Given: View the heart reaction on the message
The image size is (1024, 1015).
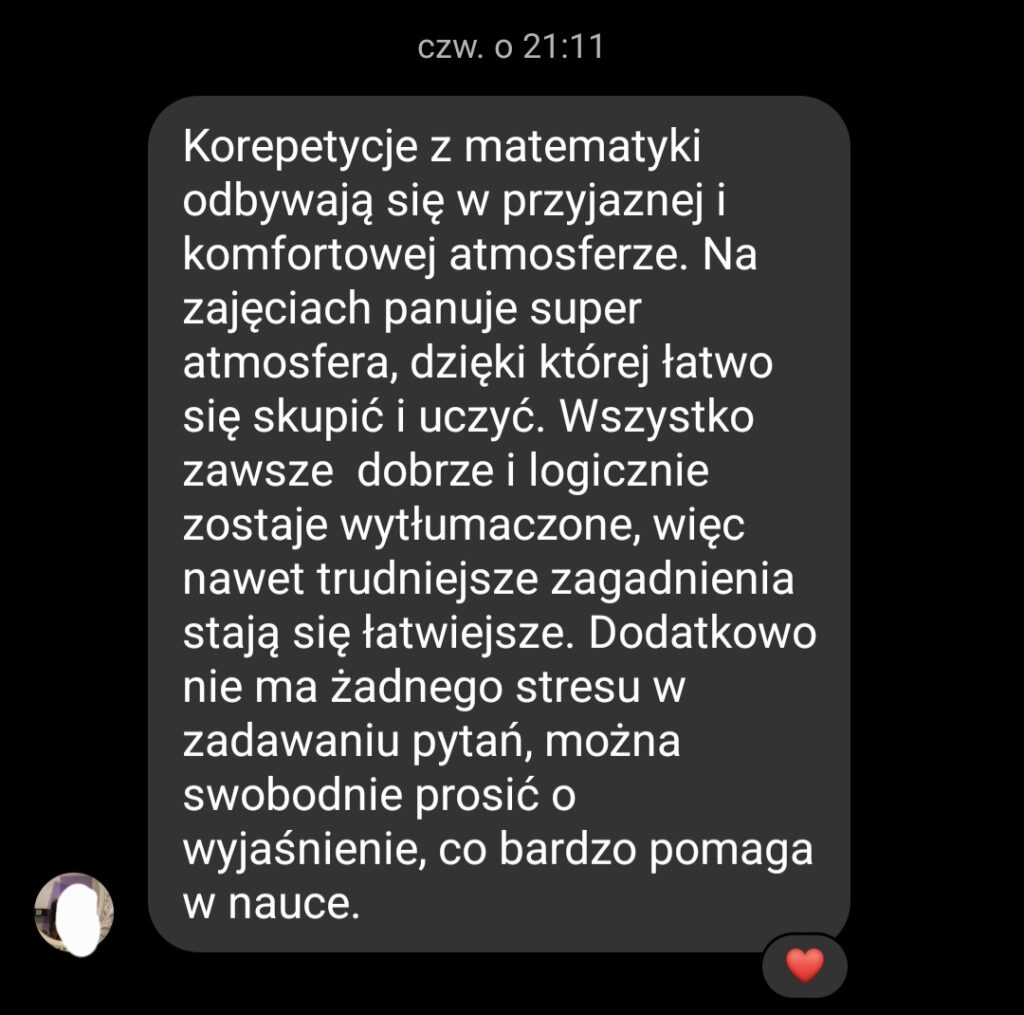Looking at the screenshot, I should (804, 965).
